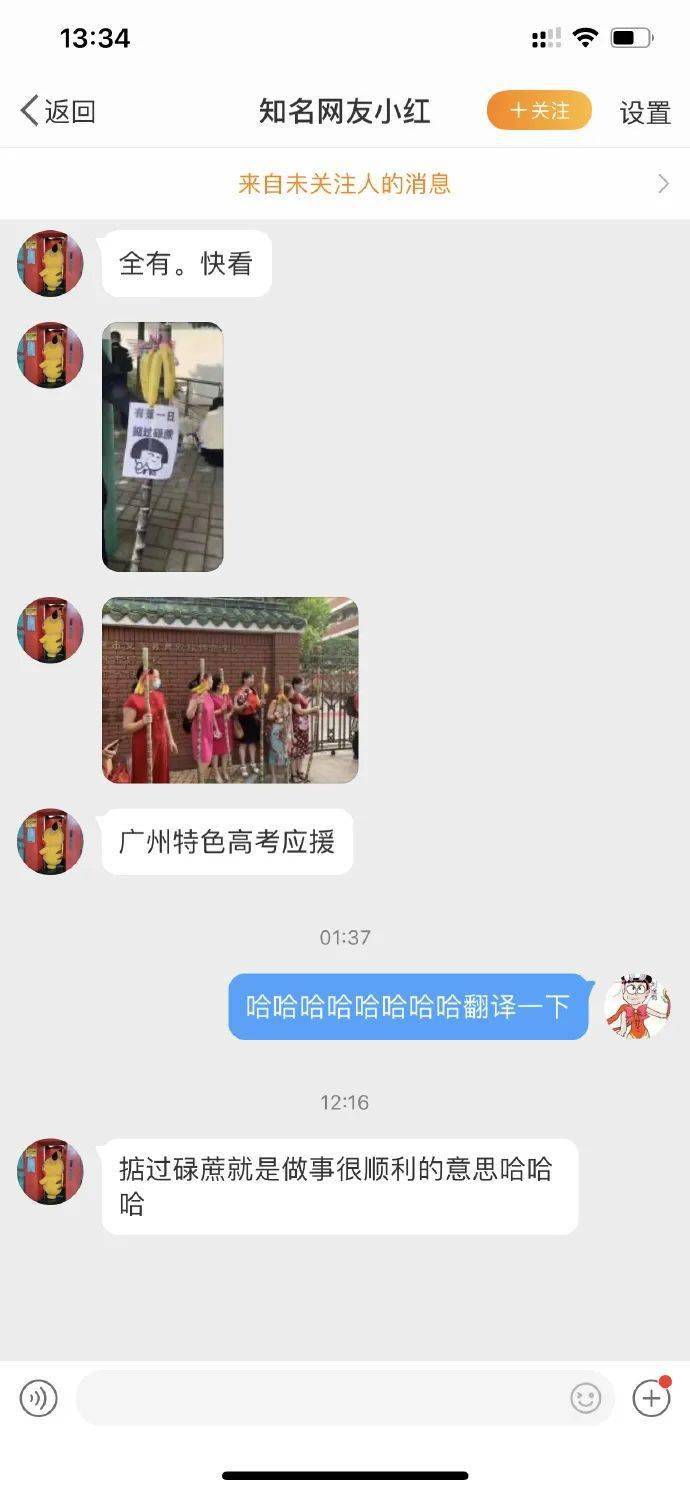
Task: Go back using 返回 button
Action: [x=58, y=111]
